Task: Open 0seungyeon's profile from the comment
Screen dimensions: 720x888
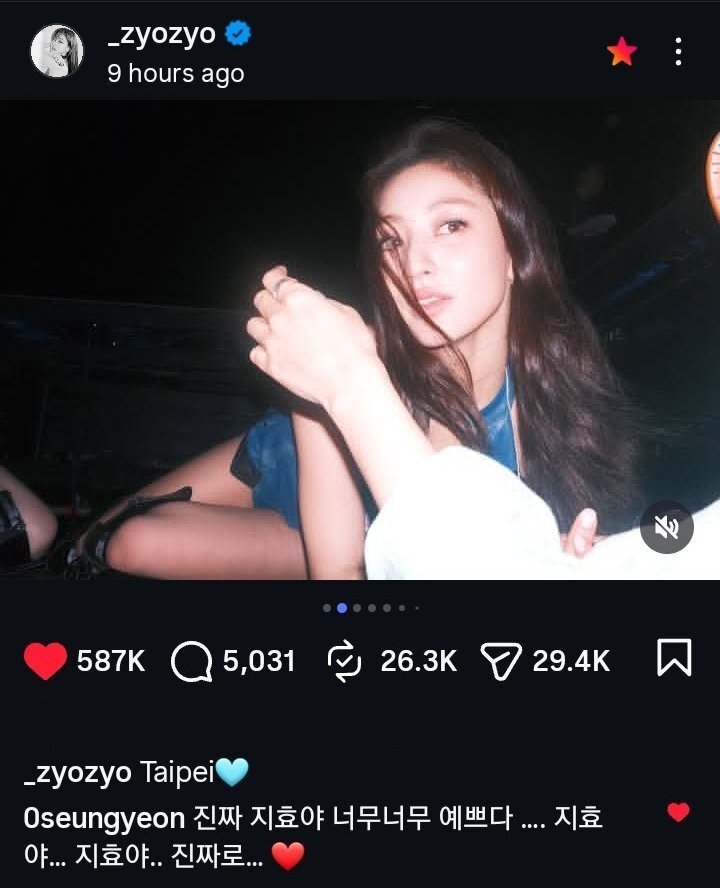Action: coord(103,819)
